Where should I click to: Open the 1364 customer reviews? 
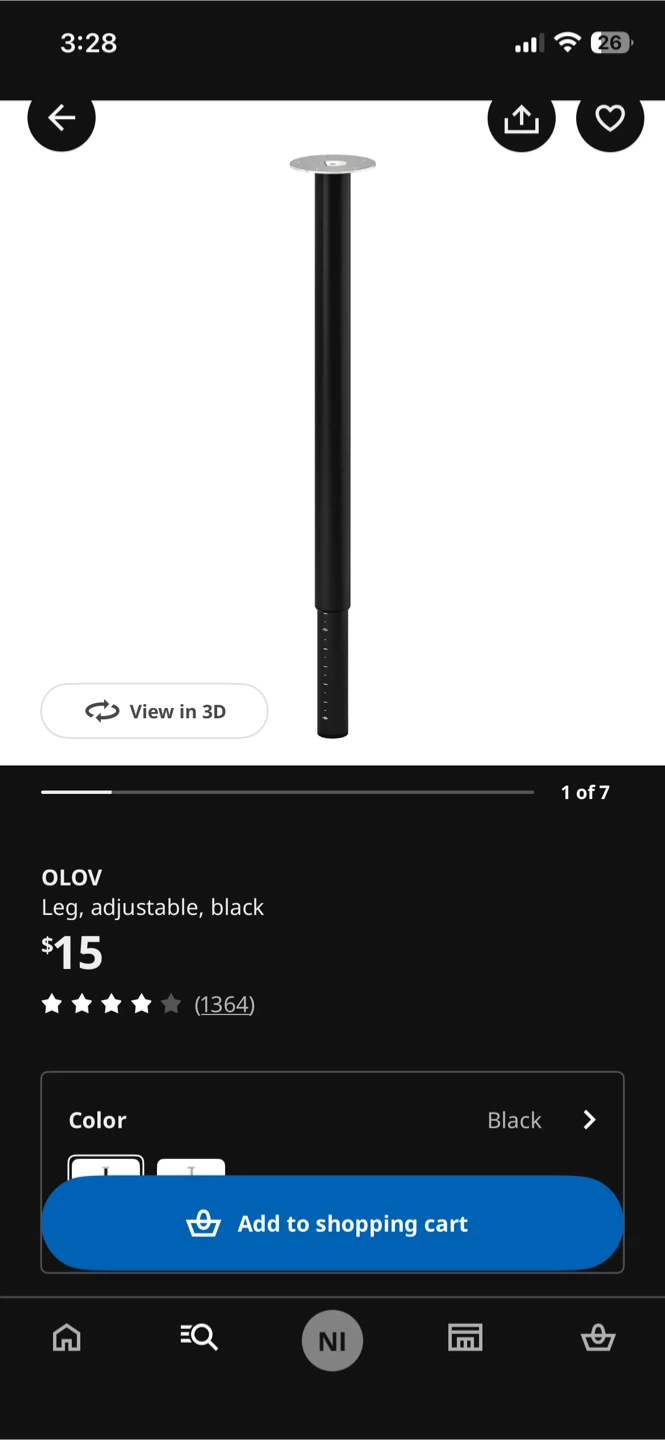[x=224, y=1004]
